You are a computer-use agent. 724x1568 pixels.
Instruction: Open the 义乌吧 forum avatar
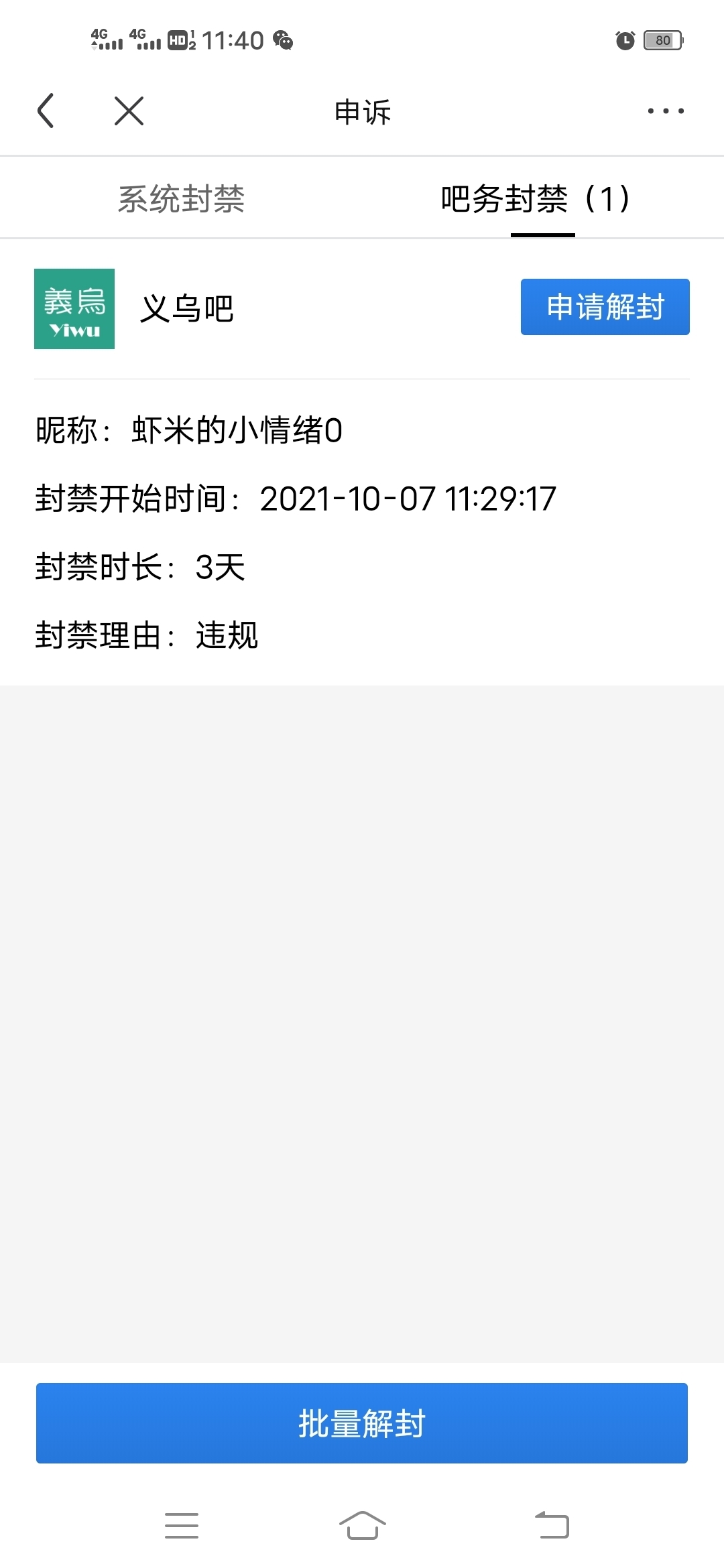coord(74,309)
